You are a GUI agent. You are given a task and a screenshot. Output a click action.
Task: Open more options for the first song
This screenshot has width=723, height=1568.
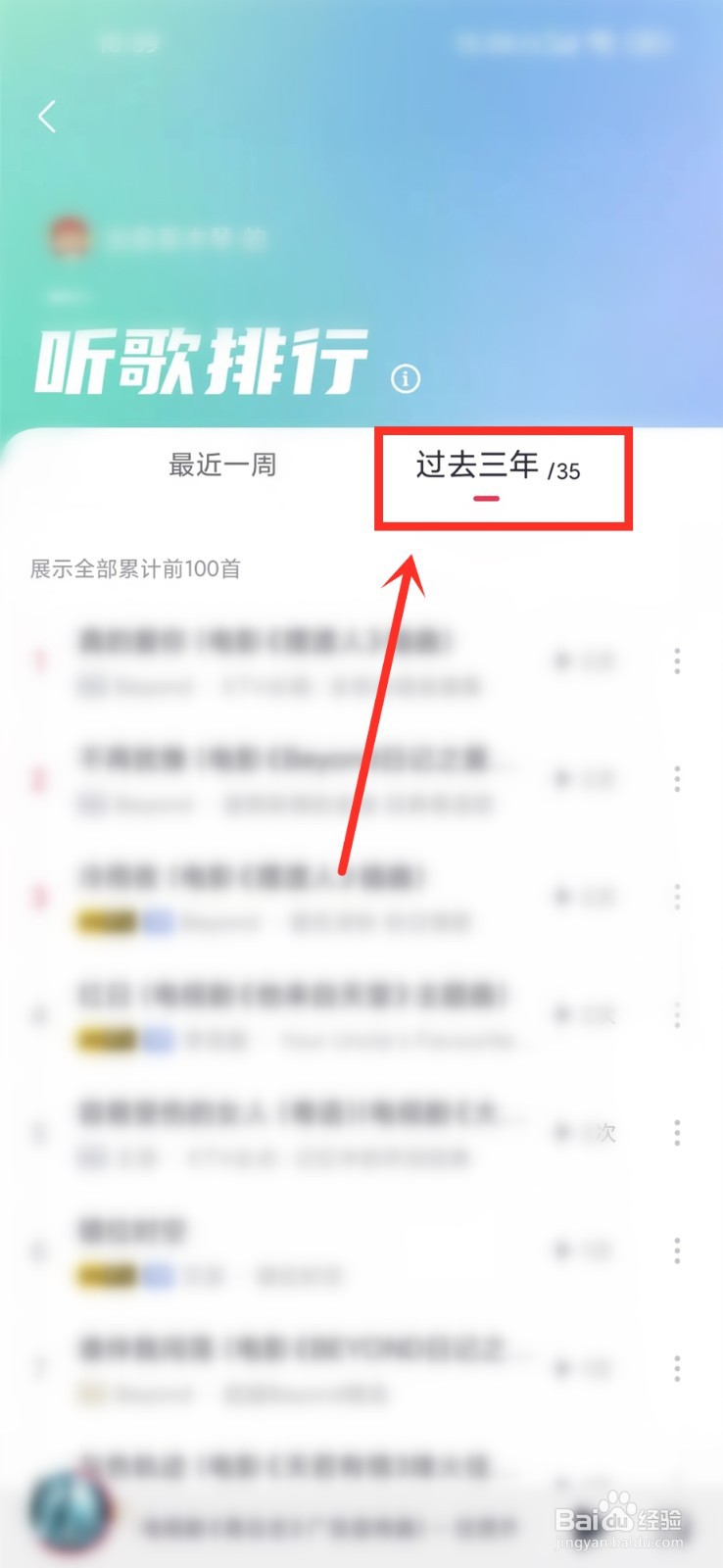677,661
